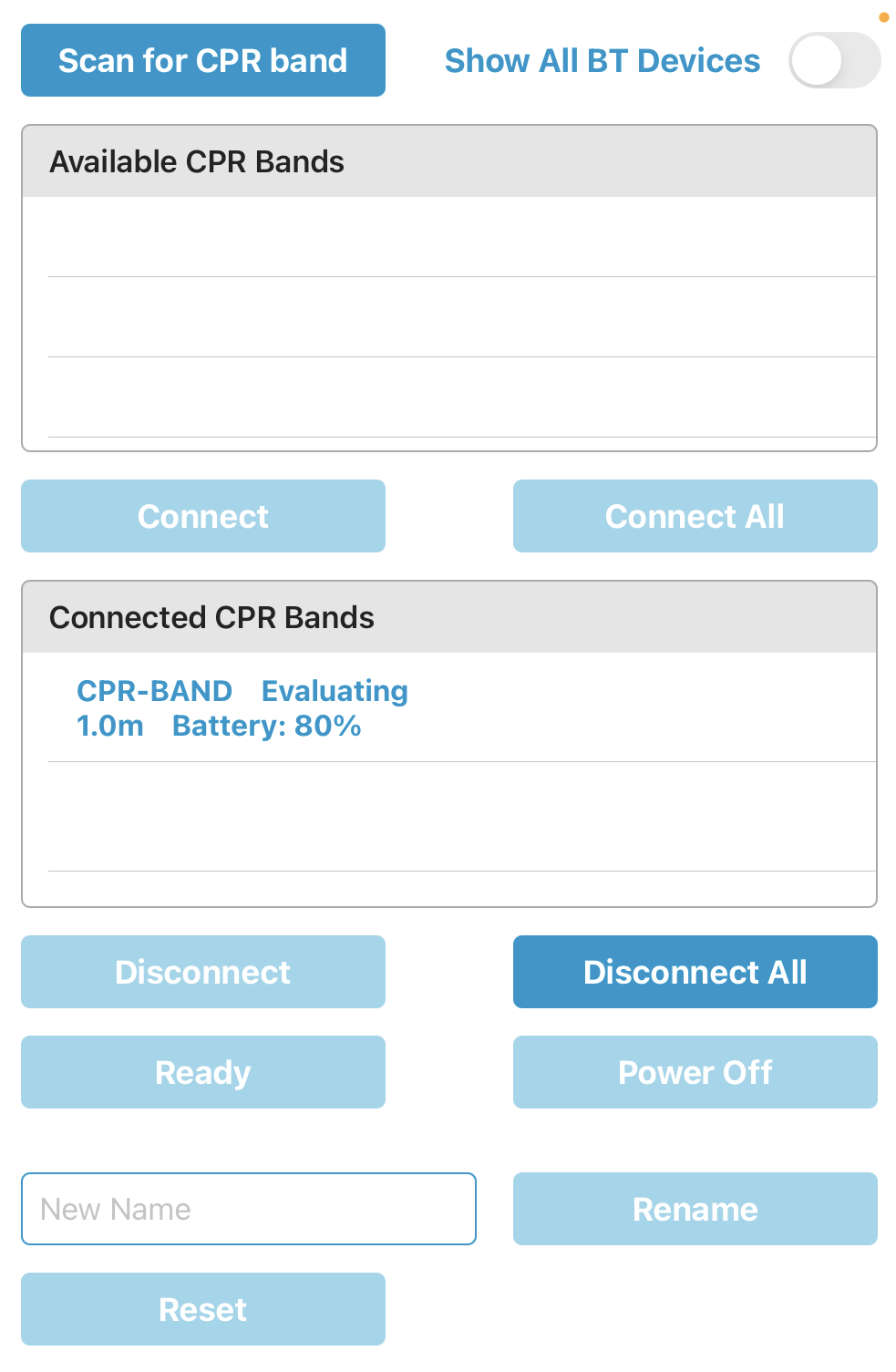Click the Reset button
This screenshot has width=896, height=1372.
coord(202,1309)
